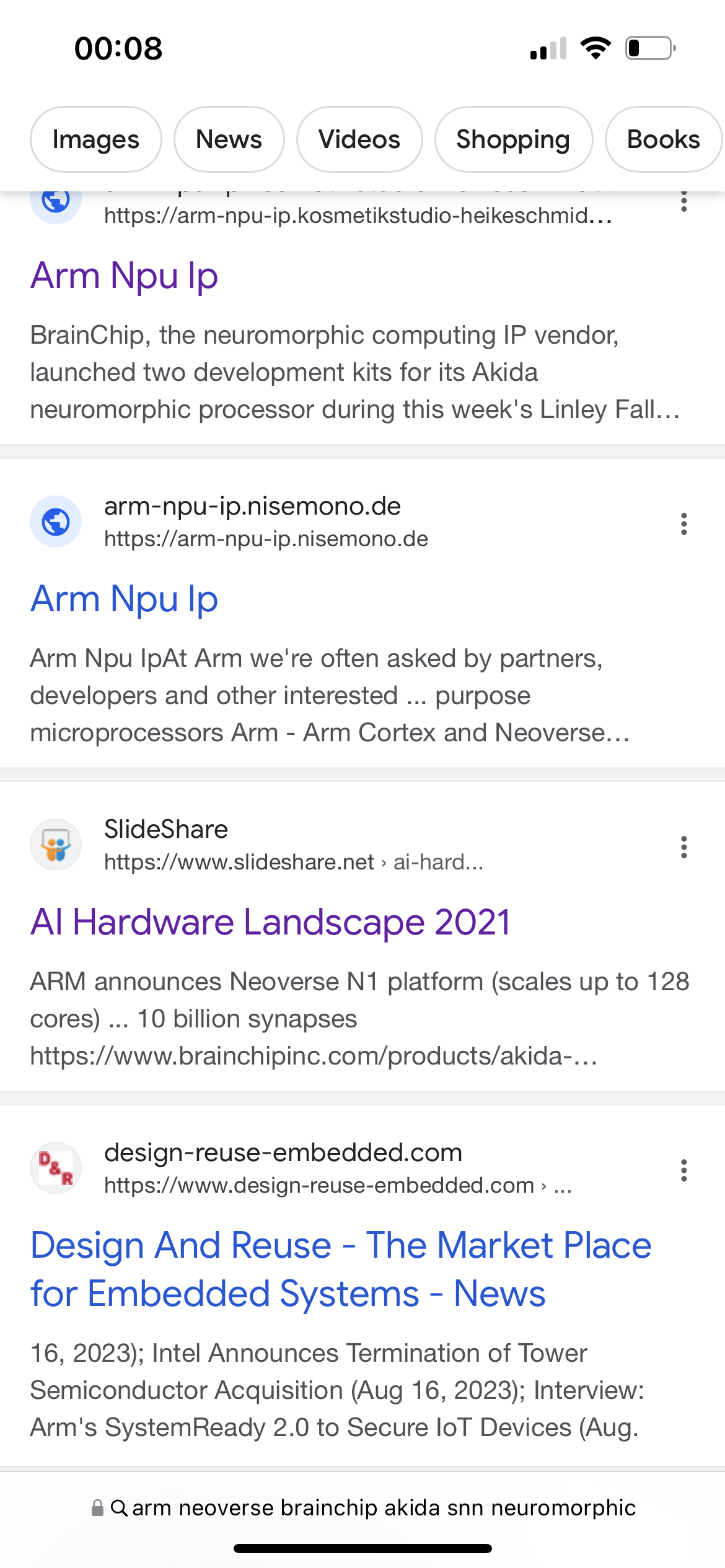Switch to the Books filter
The image size is (725, 1568).
[x=662, y=139]
